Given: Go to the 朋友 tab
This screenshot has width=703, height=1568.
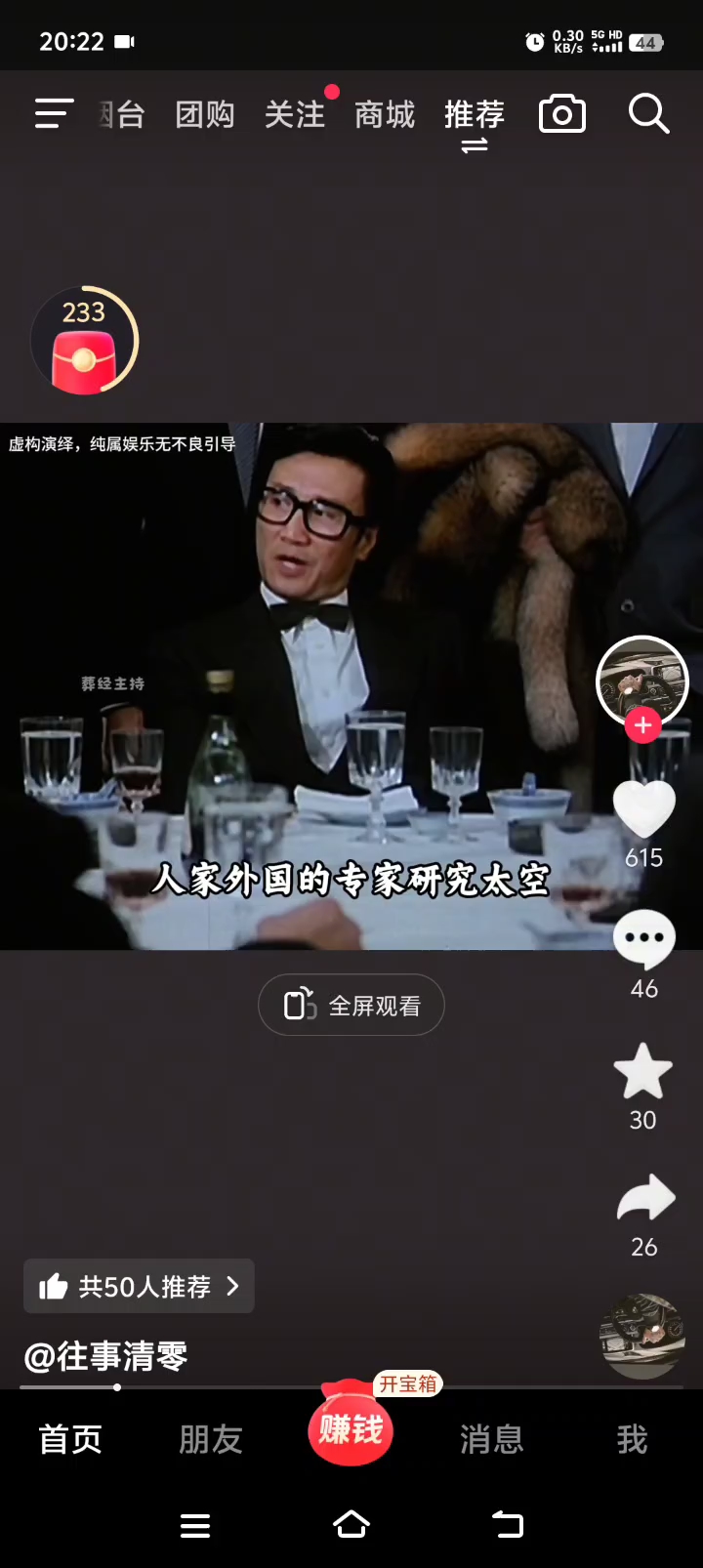Looking at the screenshot, I should pos(210,1439).
